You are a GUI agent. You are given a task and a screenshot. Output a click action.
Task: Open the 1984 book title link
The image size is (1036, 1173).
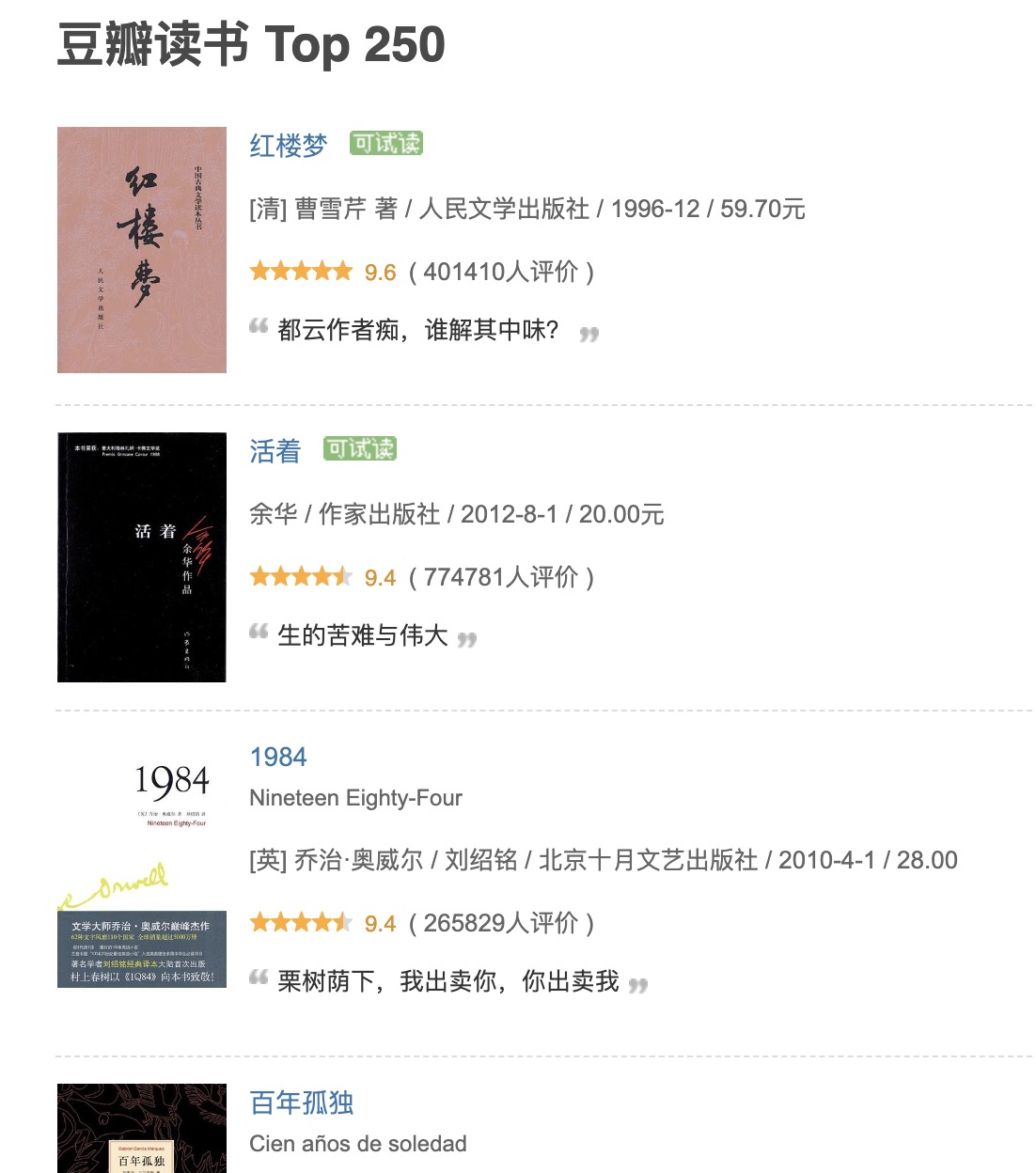pos(278,757)
